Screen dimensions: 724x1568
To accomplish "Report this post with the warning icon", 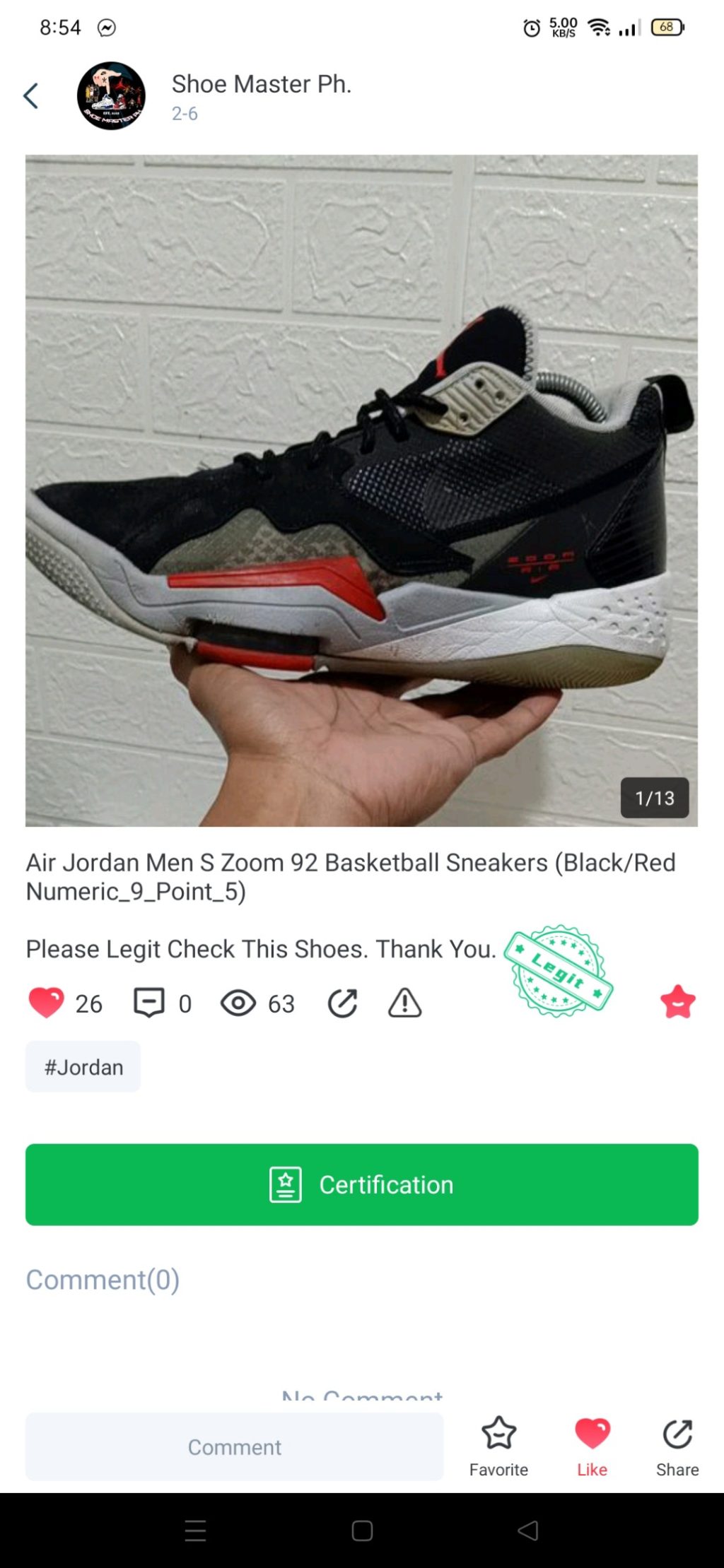I will click(404, 1003).
